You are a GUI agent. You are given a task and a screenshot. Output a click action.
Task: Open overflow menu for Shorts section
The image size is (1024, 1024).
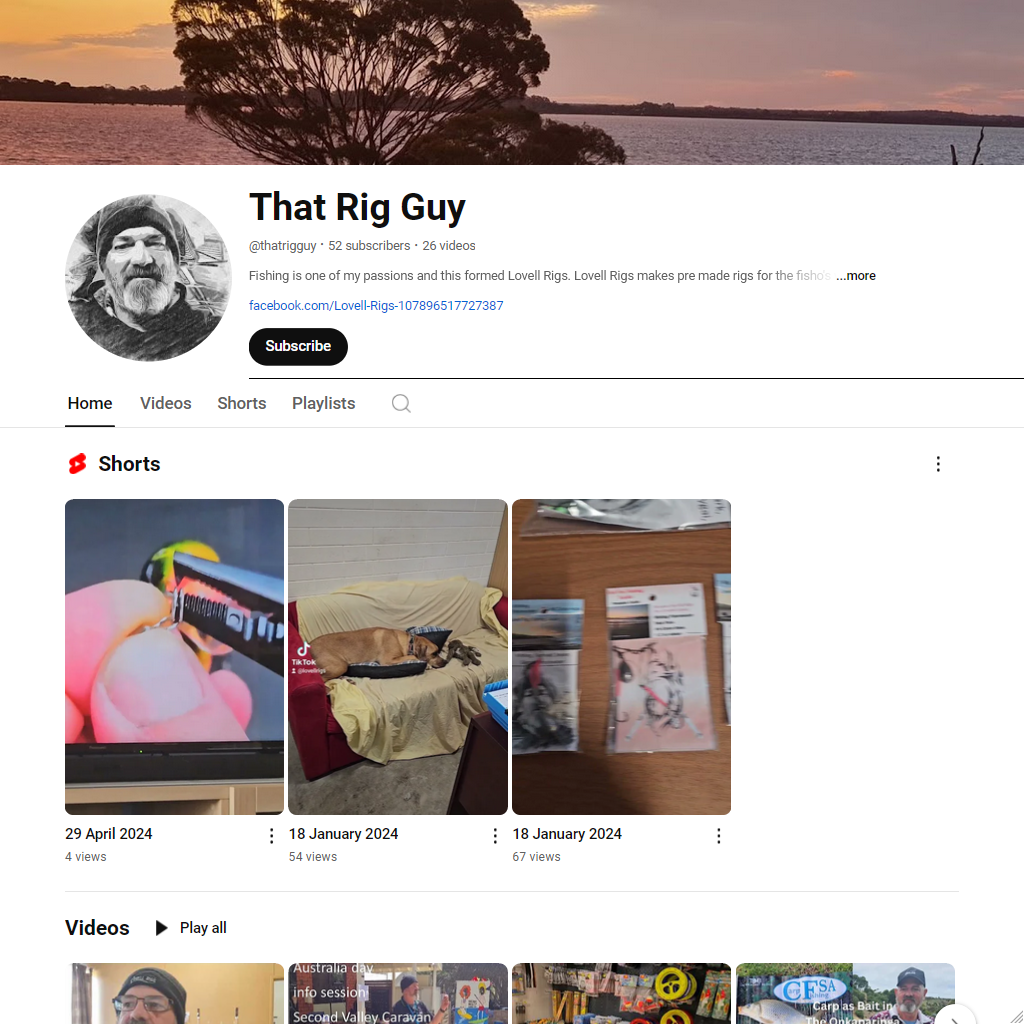point(938,464)
